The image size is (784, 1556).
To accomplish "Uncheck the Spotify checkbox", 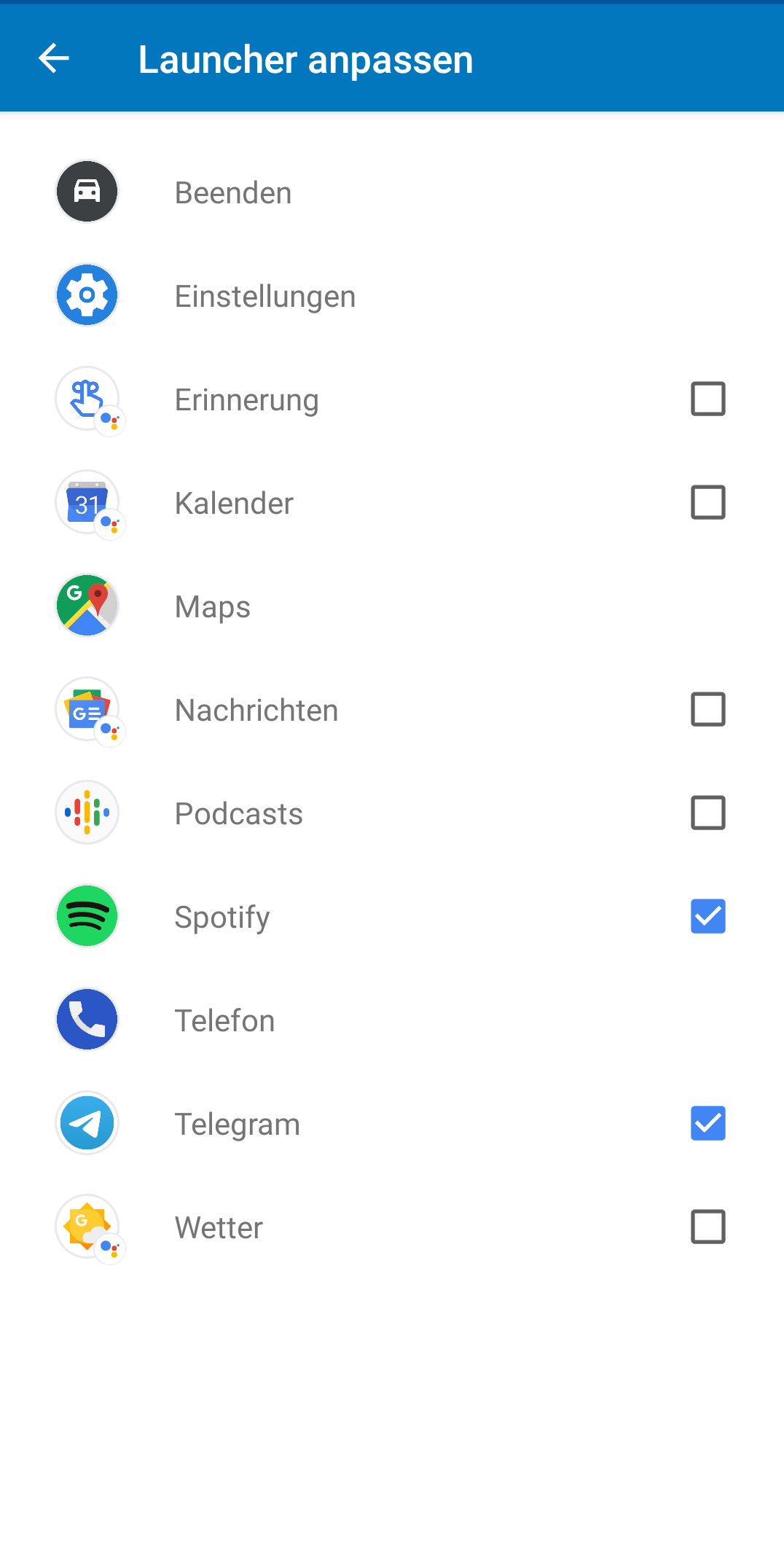I will tap(707, 916).
